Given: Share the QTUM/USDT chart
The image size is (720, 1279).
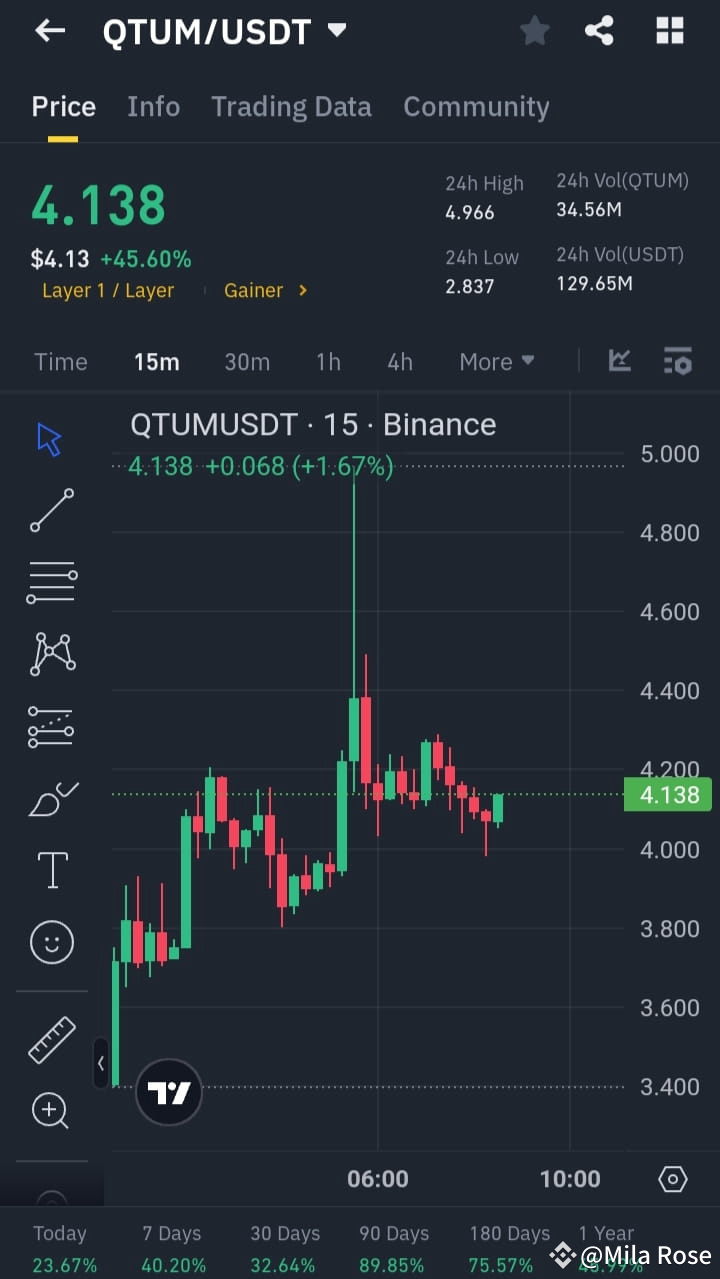Looking at the screenshot, I should [x=599, y=31].
